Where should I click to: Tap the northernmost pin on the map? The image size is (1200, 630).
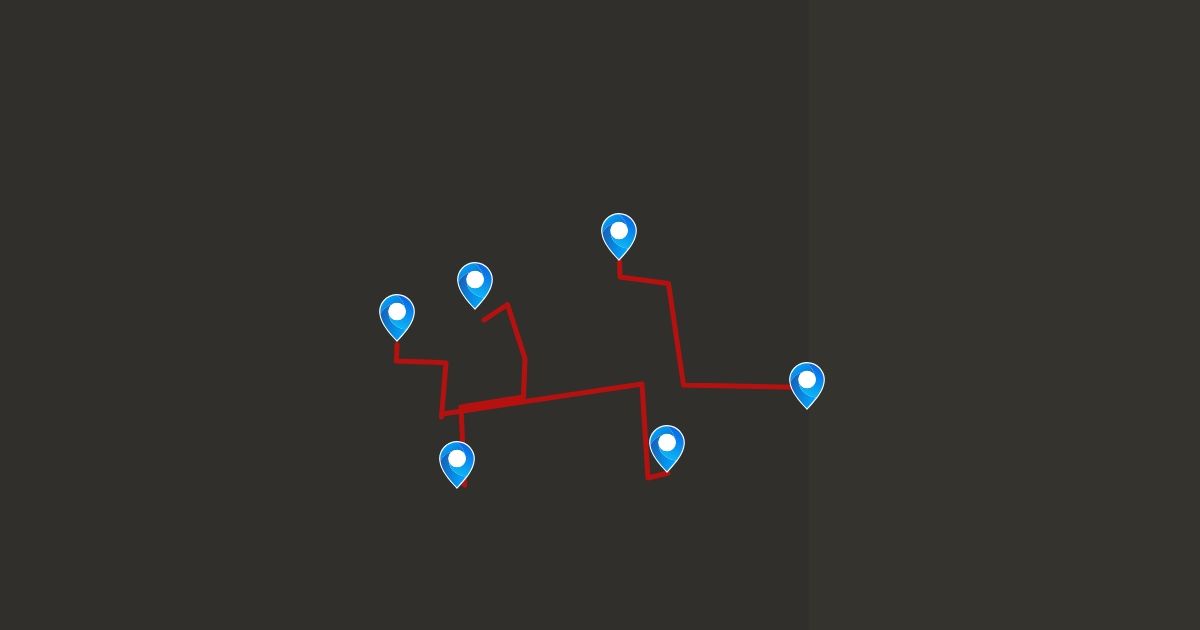[619, 236]
